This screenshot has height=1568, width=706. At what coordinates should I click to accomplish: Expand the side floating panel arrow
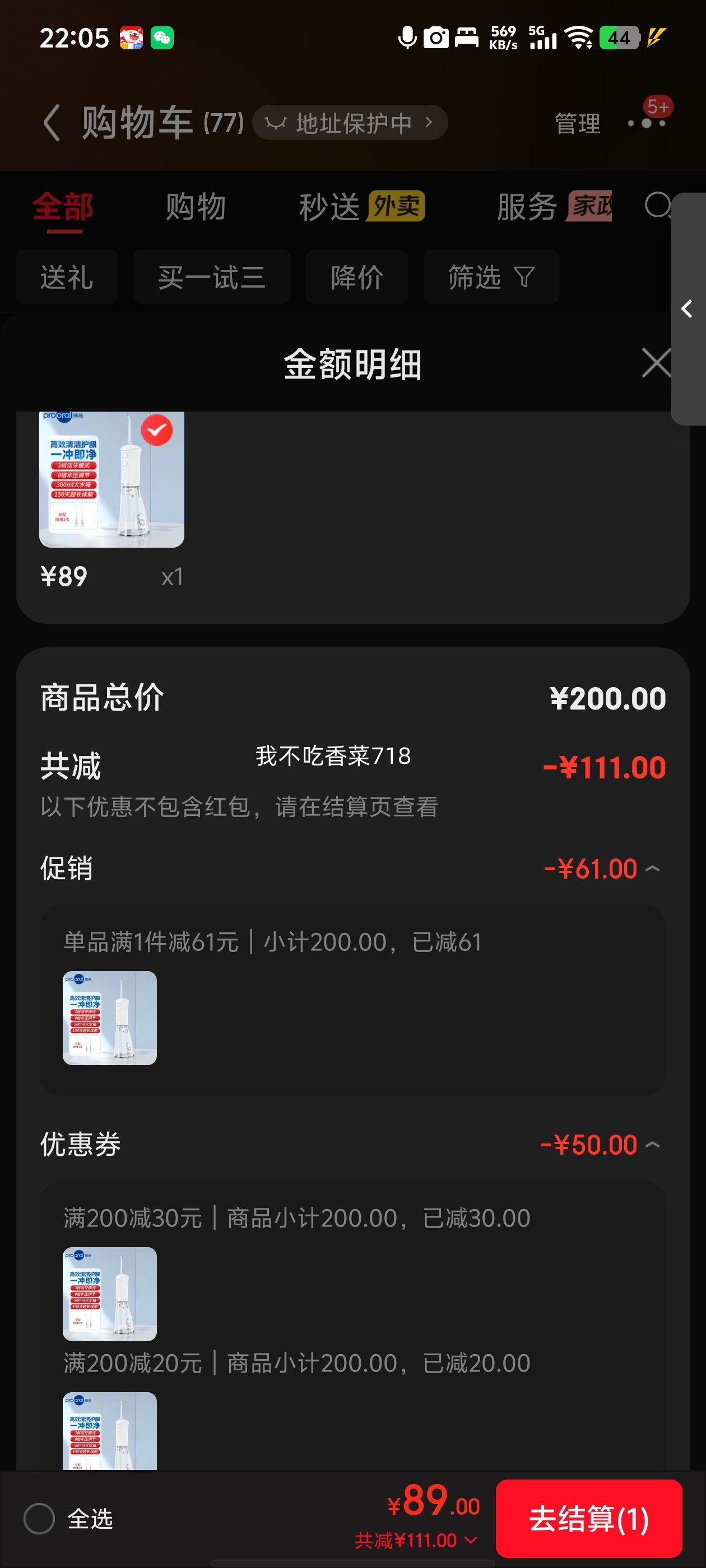688,309
